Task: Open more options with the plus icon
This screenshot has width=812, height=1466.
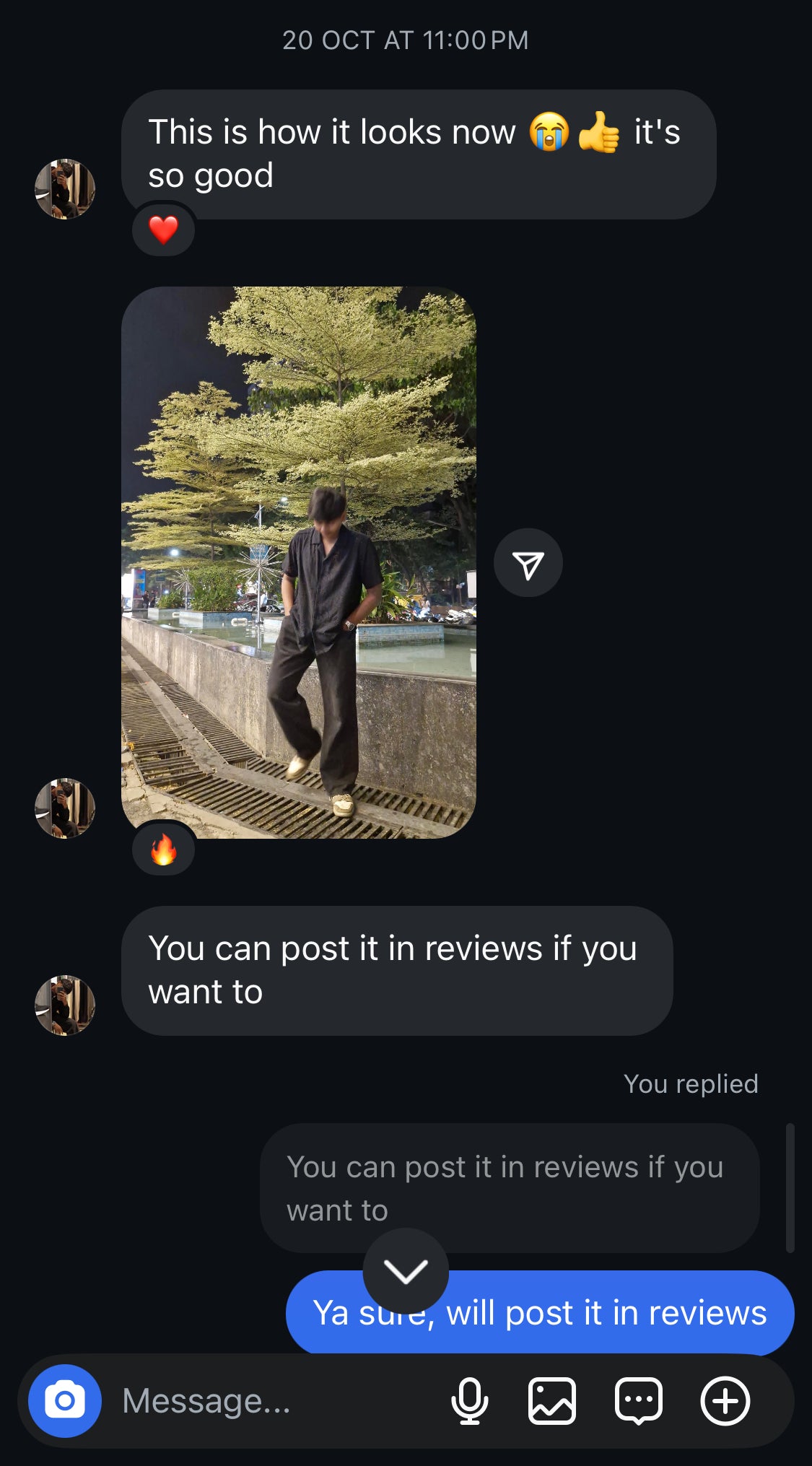Action: click(x=725, y=1400)
